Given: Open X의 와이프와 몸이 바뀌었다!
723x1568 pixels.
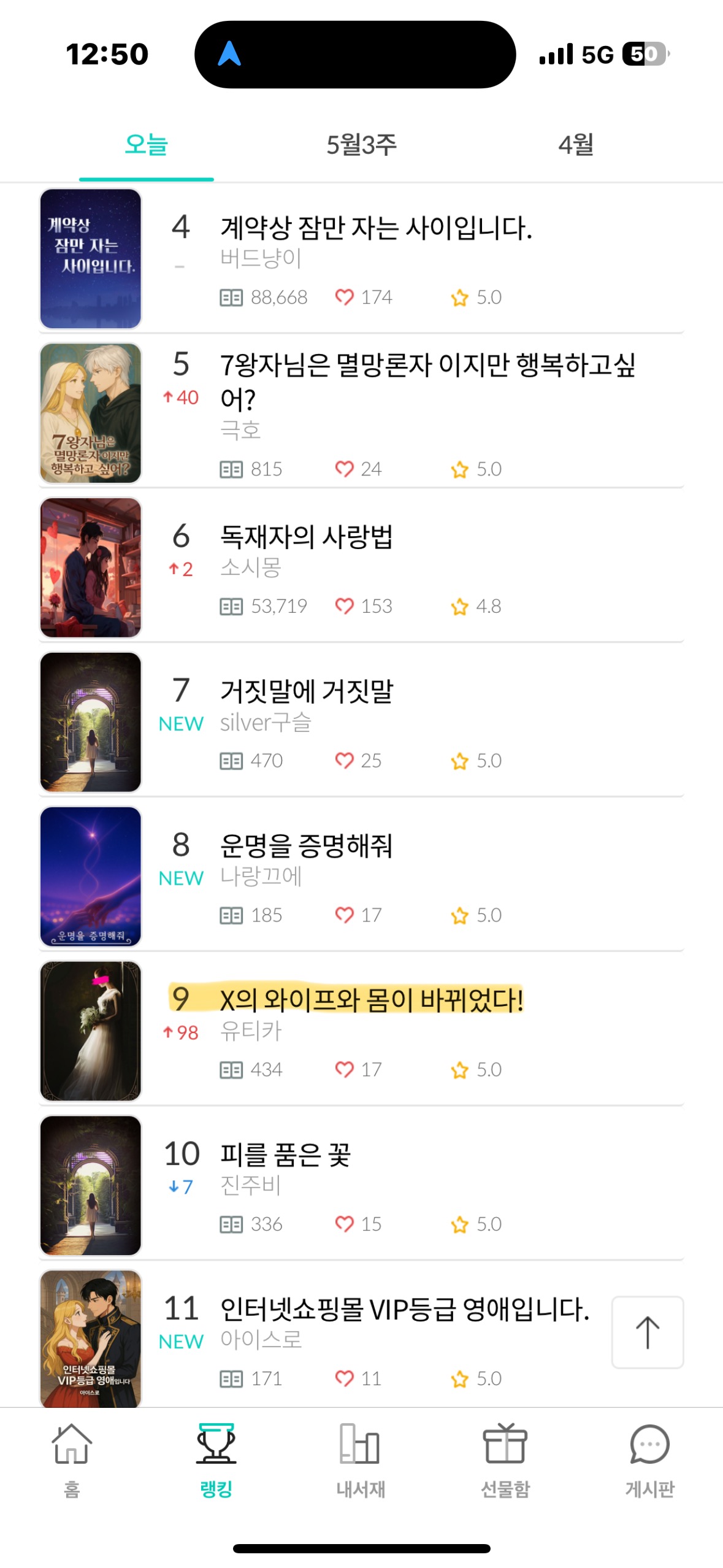Looking at the screenshot, I should 361,1031.
